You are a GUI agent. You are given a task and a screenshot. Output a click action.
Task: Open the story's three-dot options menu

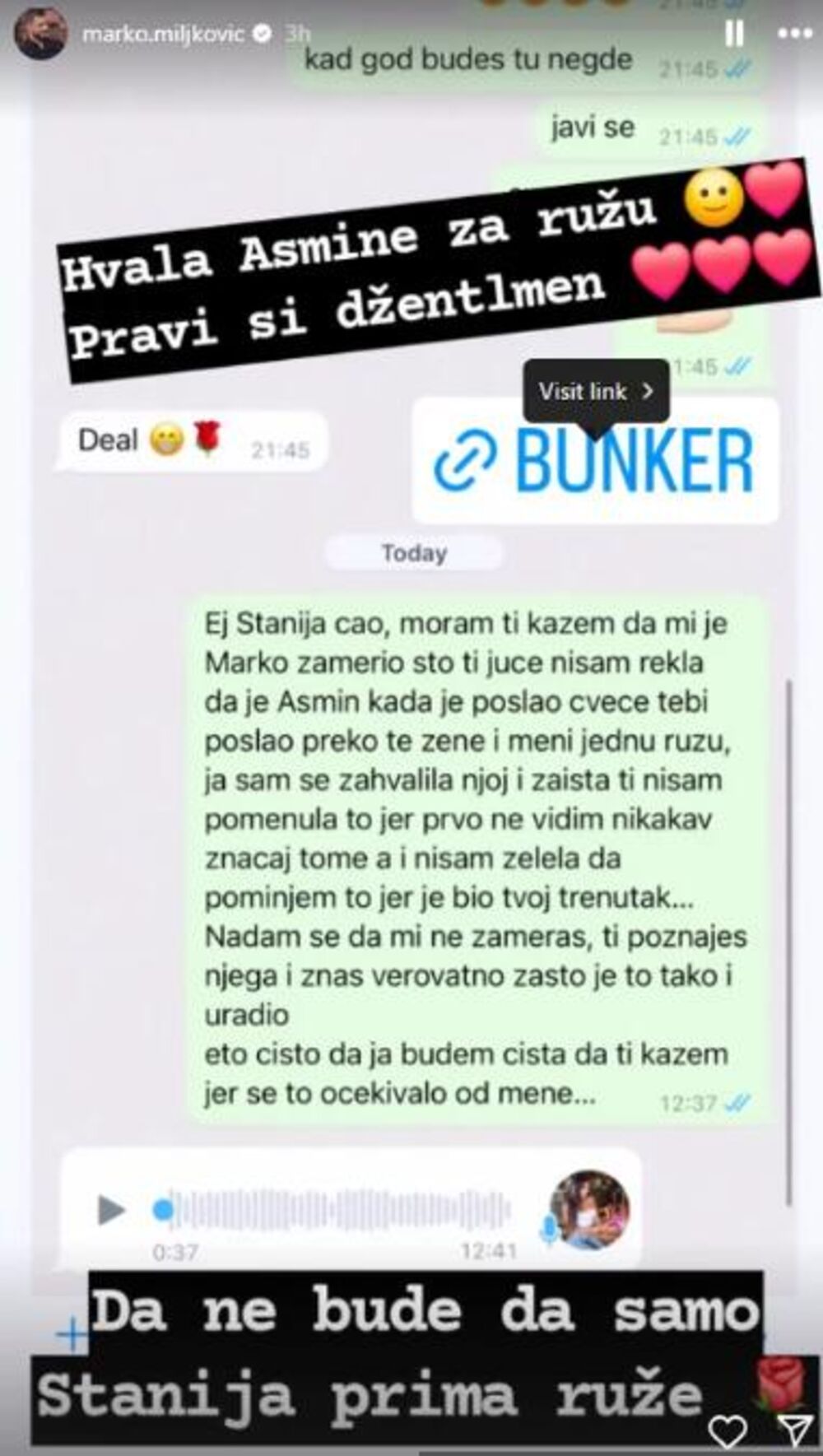[794, 34]
